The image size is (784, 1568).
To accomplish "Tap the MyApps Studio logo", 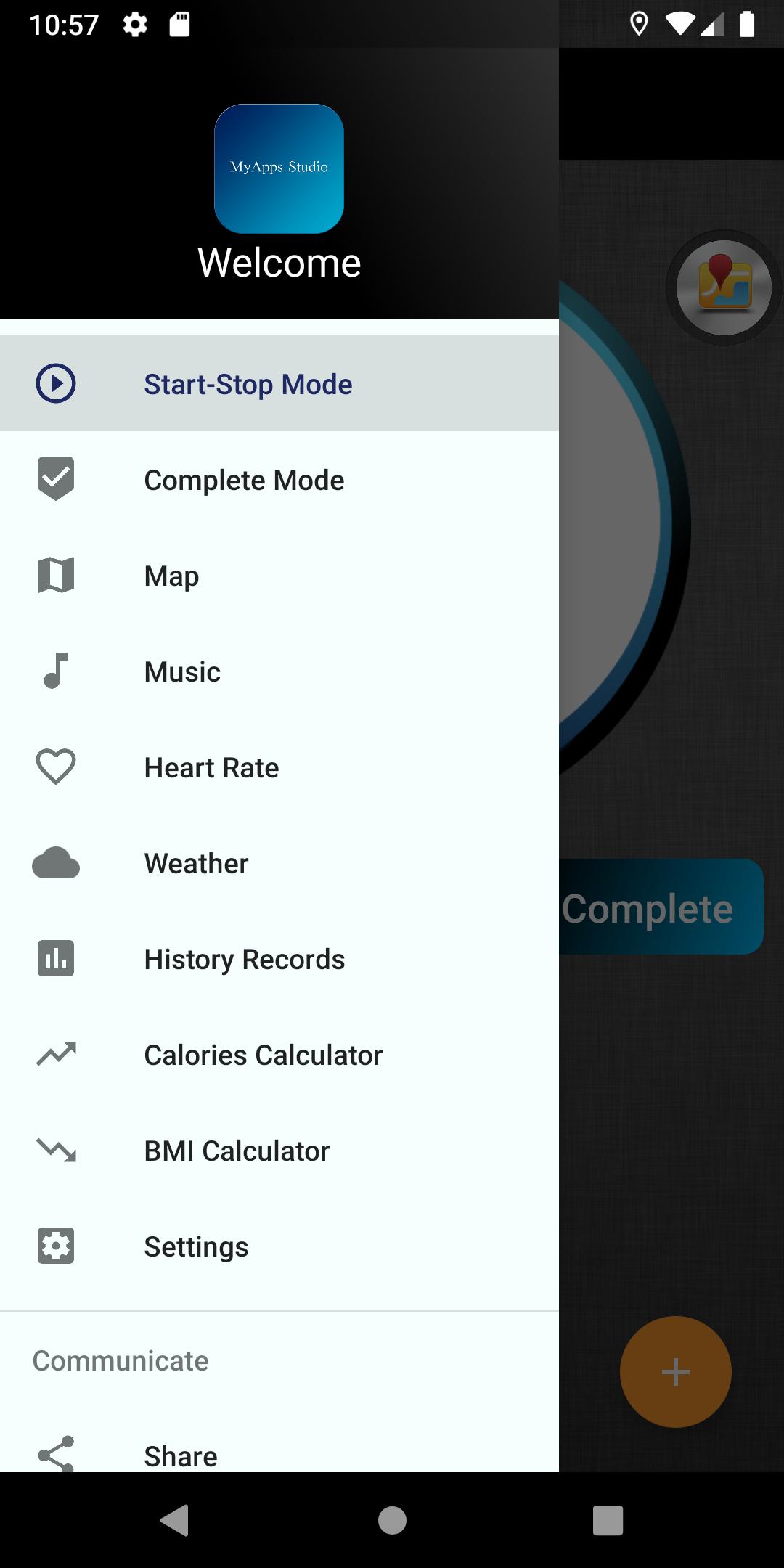I will 279,168.
